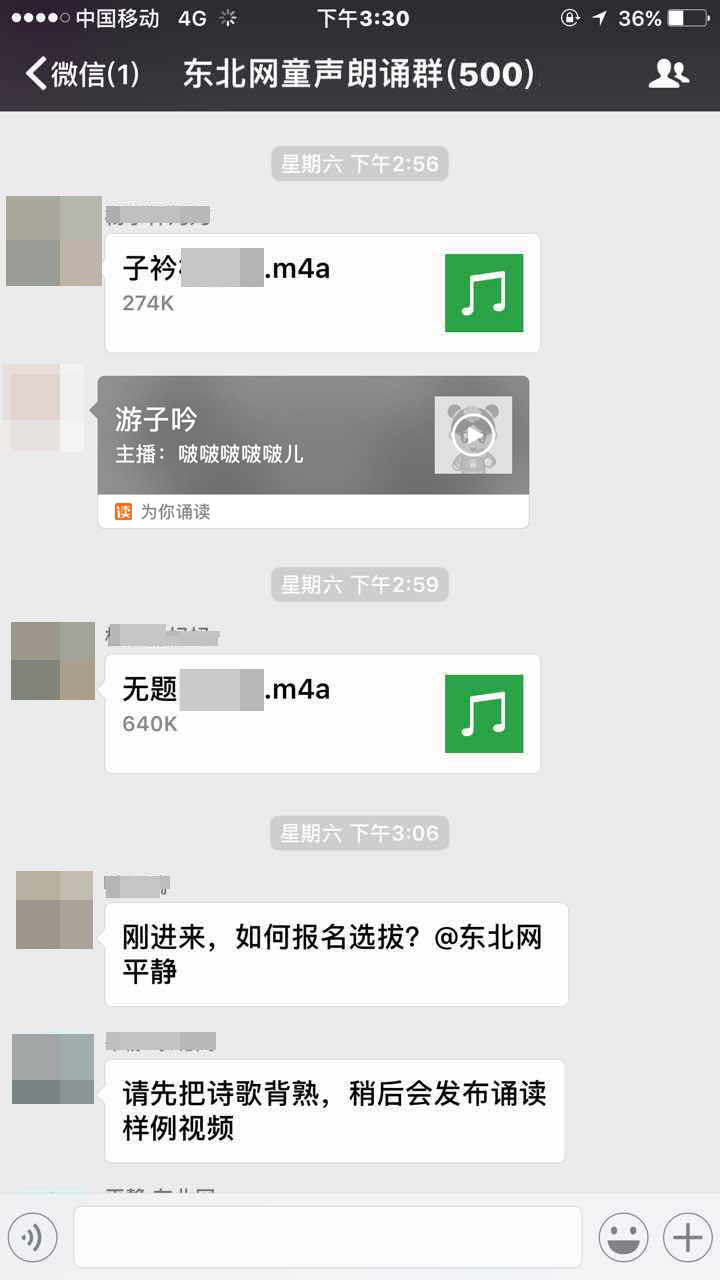720x1280 pixels.
Task: Tap the avatar beside the 游子吟 card
Action: click(x=44, y=408)
